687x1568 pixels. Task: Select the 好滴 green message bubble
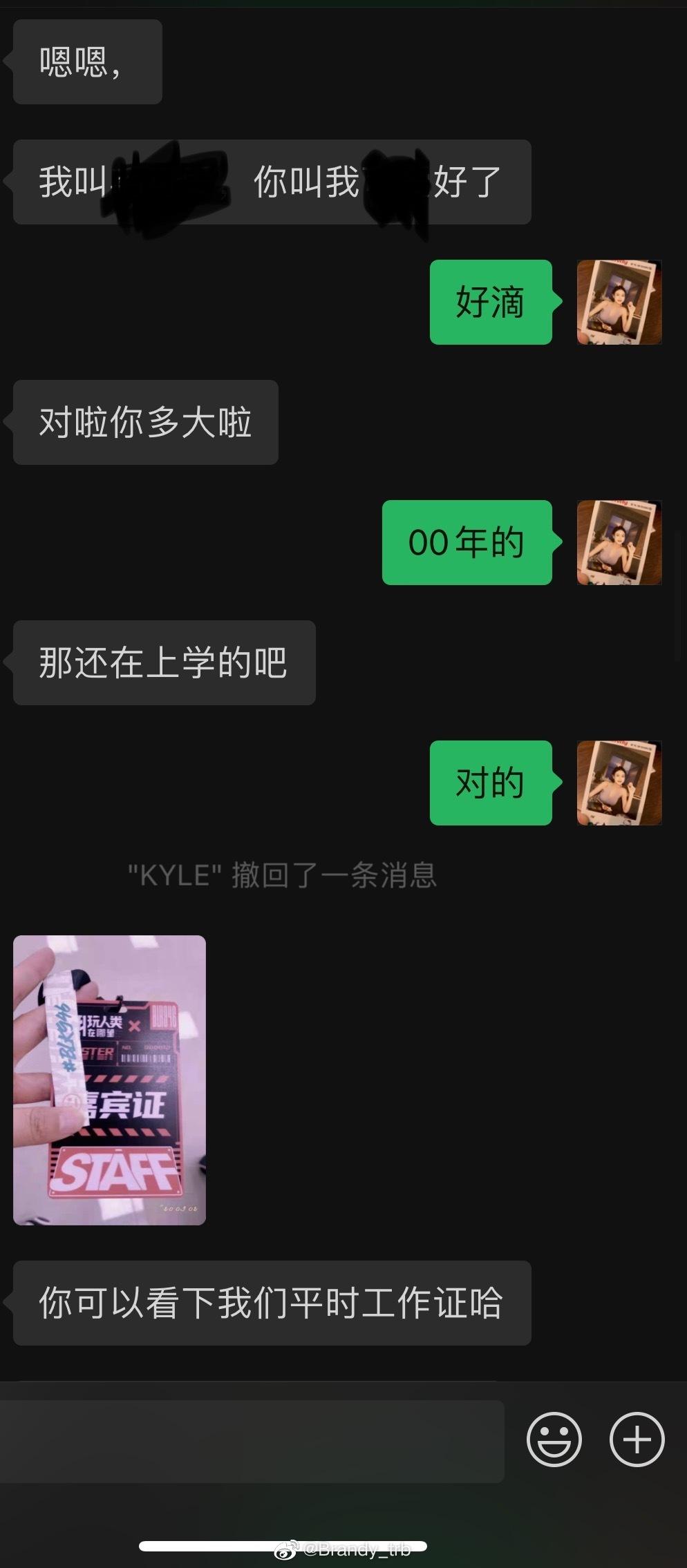[491, 302]
